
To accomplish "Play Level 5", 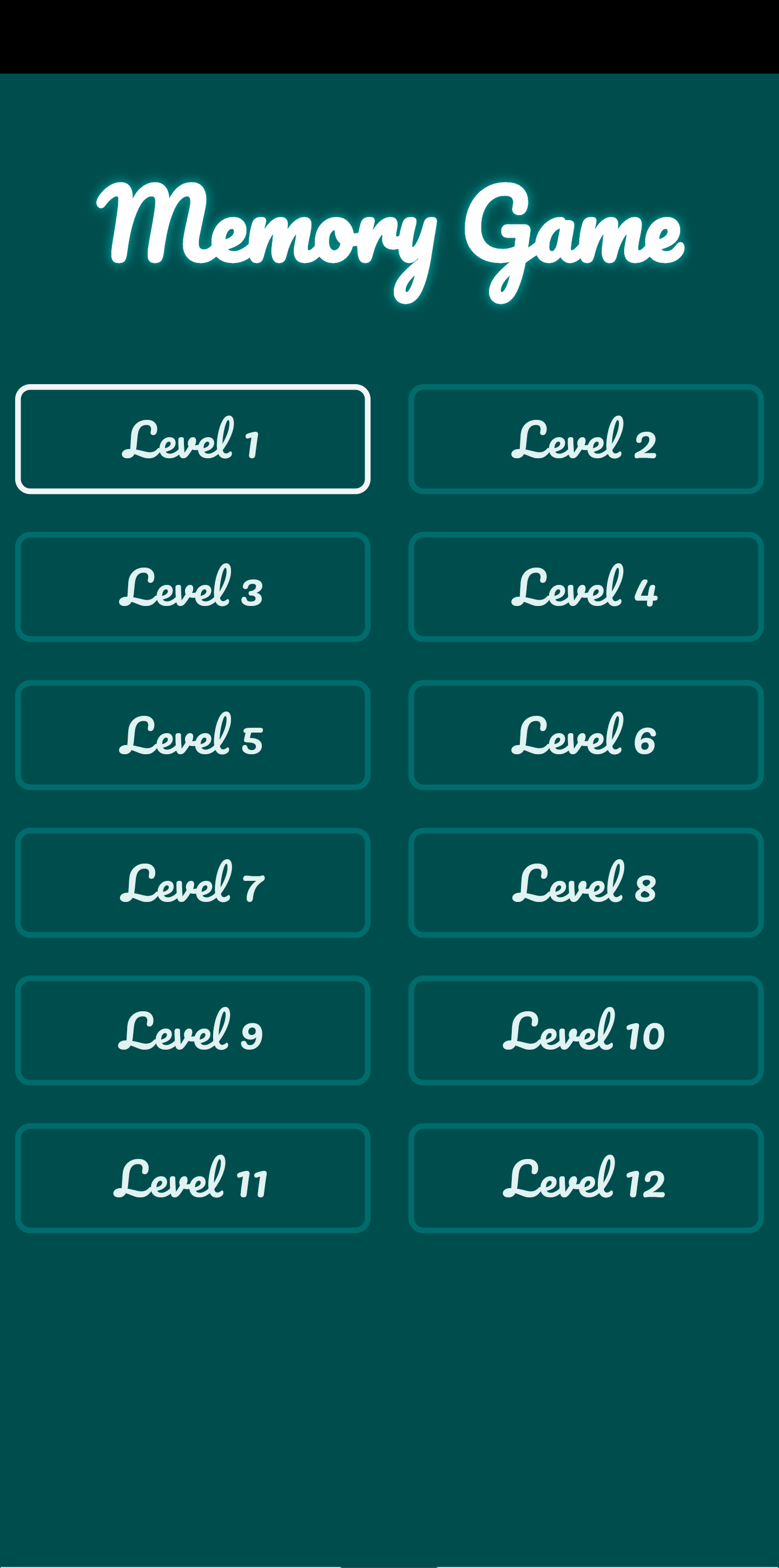I will [x=193, y=735].
